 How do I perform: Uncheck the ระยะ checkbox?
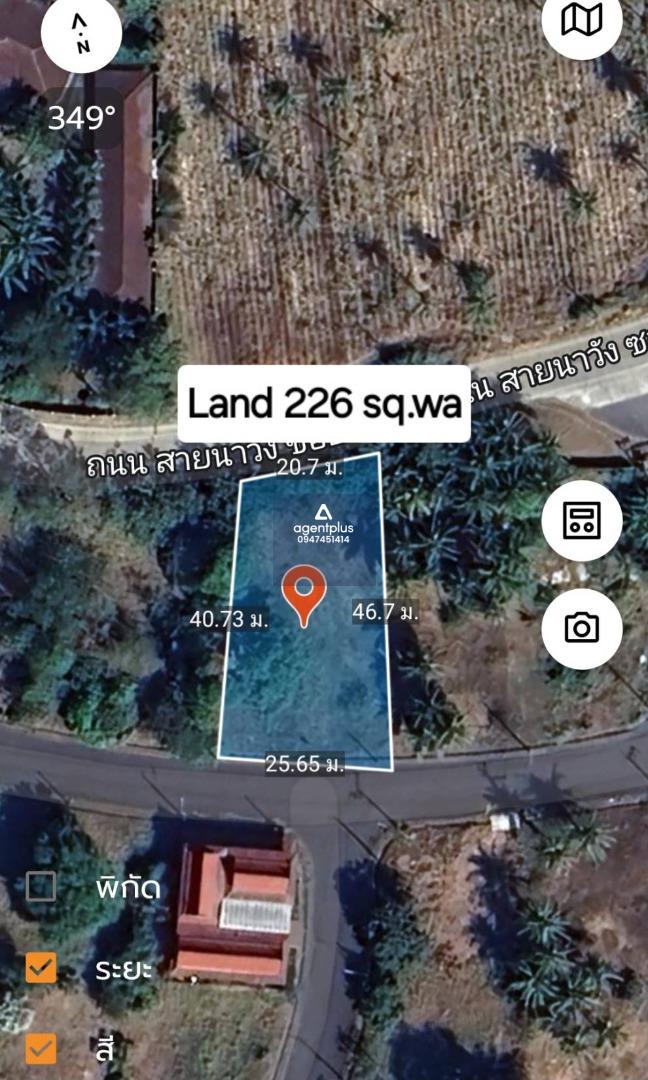(x=41, y=968)
